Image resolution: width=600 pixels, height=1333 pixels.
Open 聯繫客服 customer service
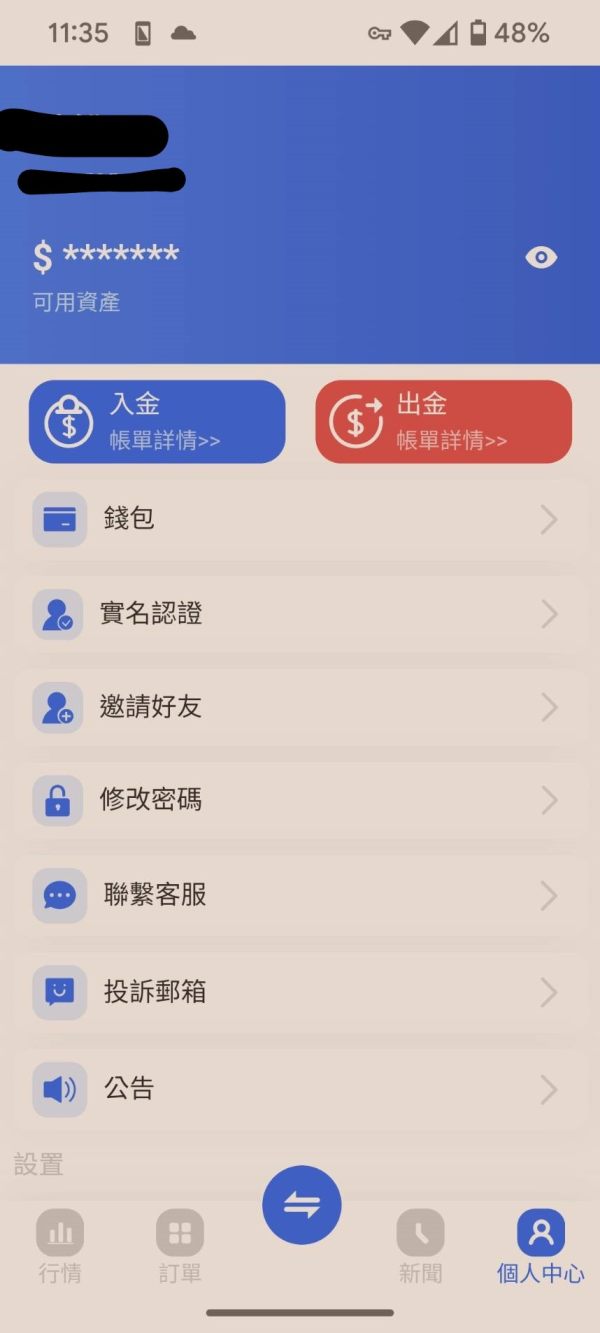[x=300, y=895]
